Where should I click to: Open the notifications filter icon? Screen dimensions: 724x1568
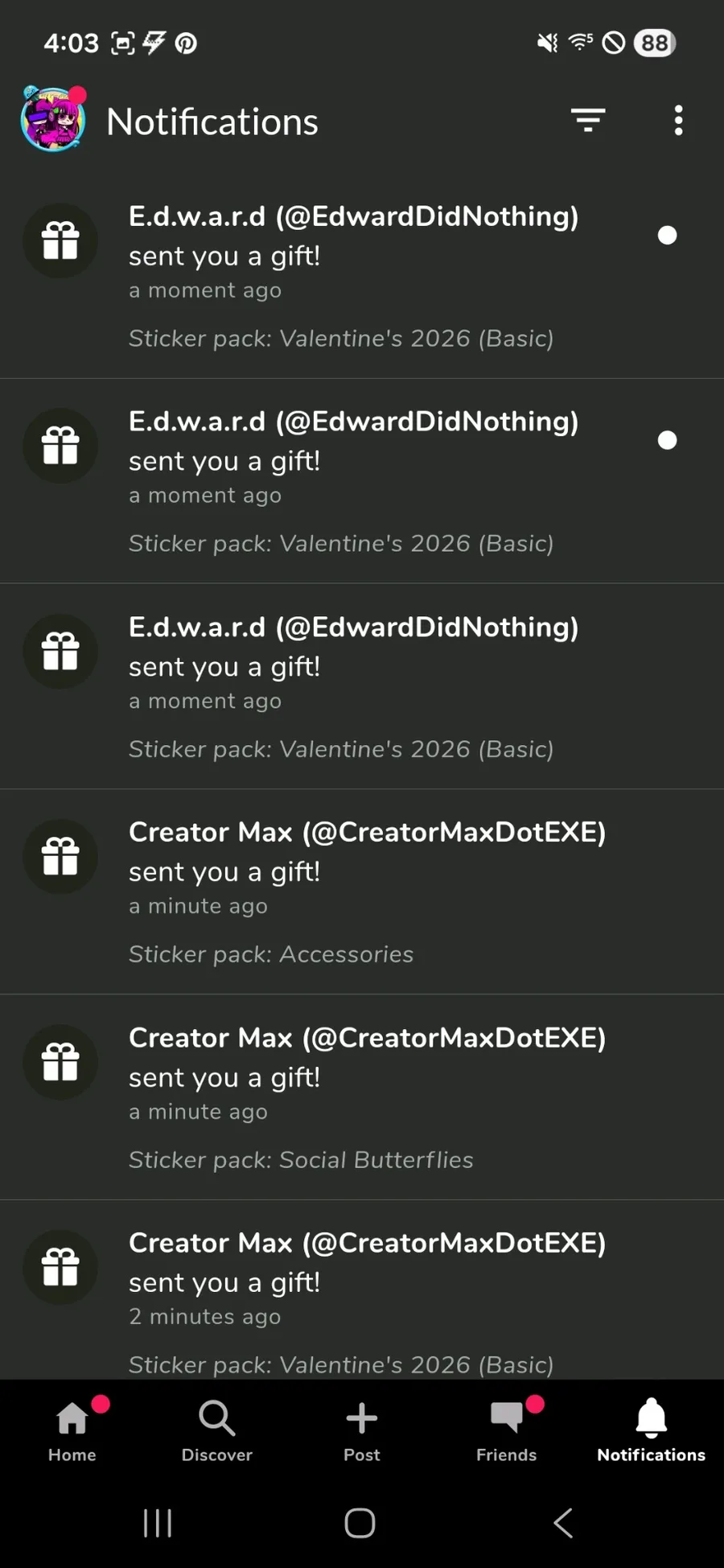click(588, 121)
